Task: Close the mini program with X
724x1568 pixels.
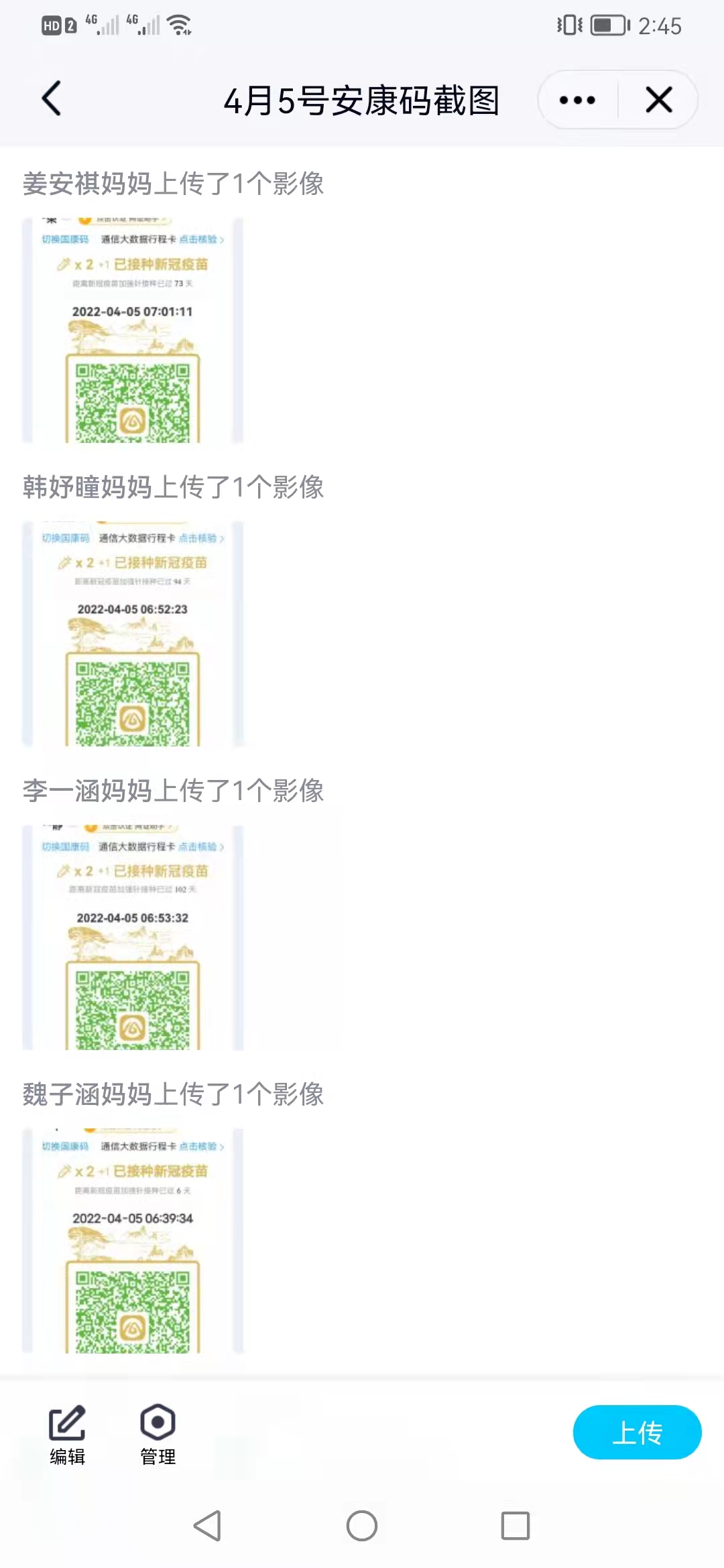Action: coord(659,100)
